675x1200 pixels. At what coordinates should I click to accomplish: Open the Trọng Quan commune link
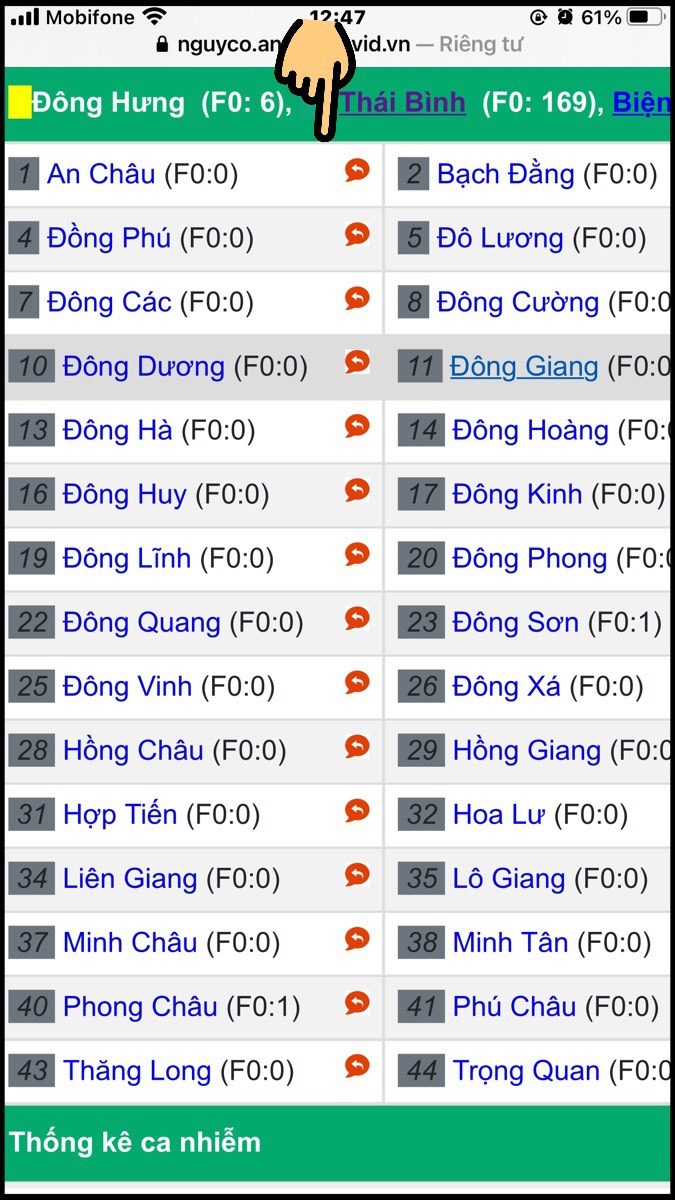pos(526,1071)
